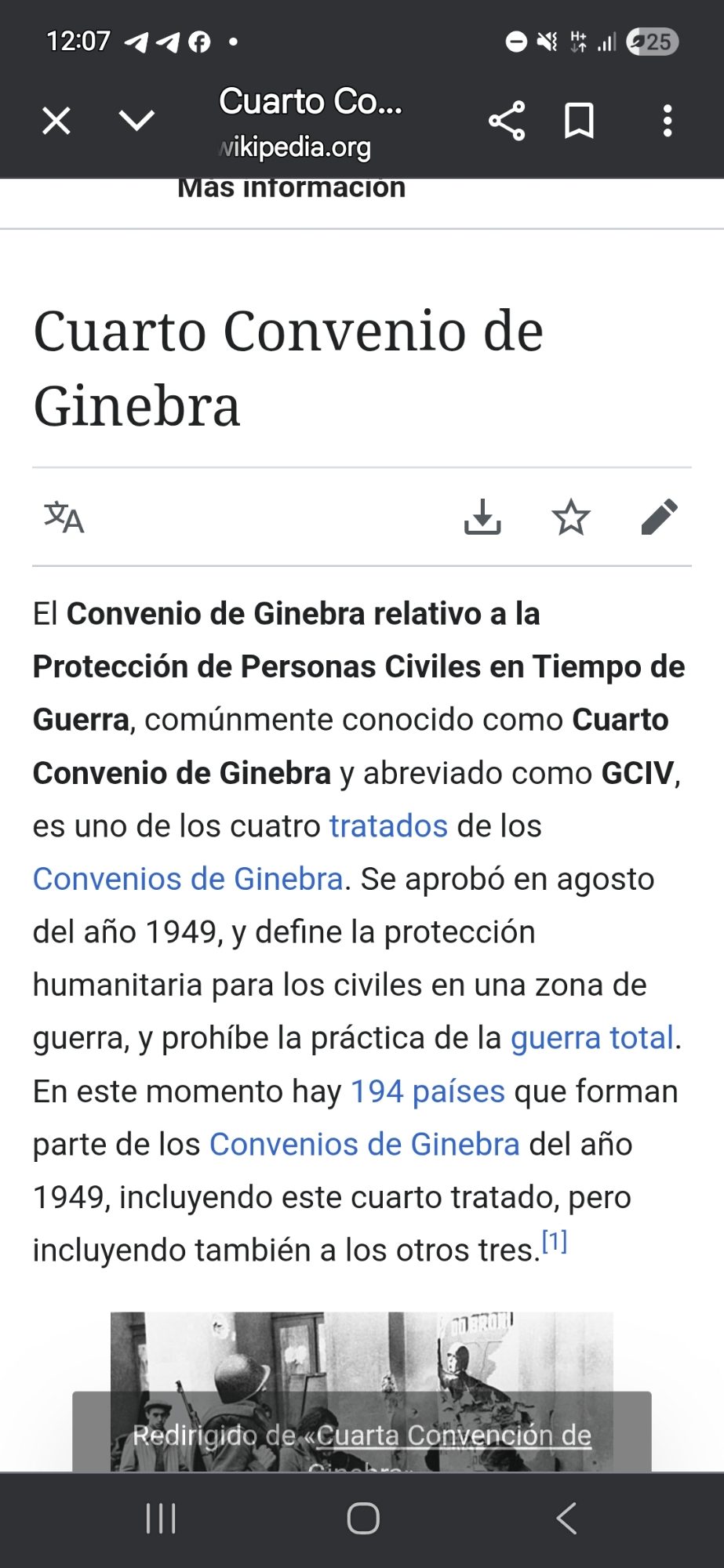
Task: Bookmark this page in the browser
Action: coord(580,121)
